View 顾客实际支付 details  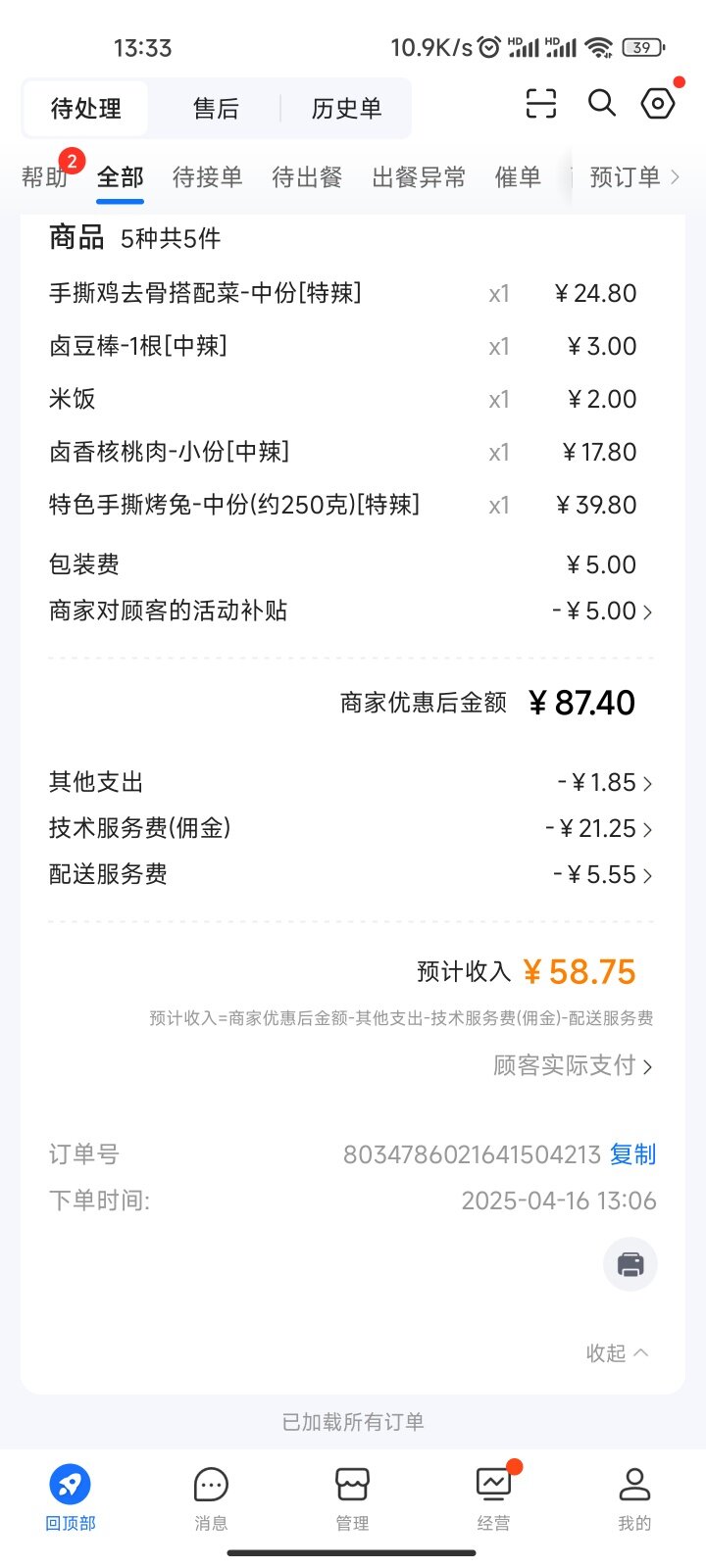click(573, 1065)
